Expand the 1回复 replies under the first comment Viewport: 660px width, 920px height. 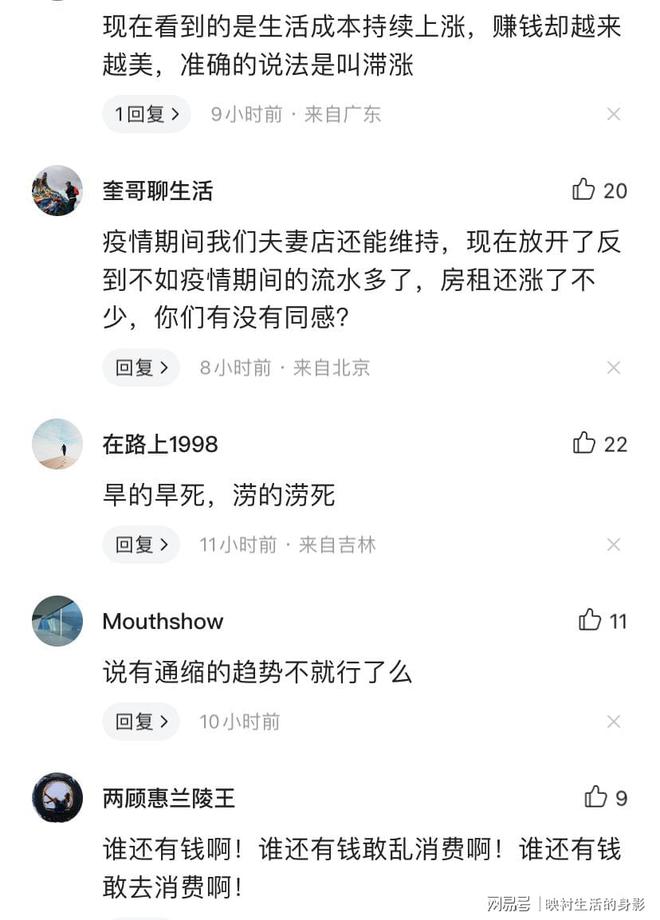[x=146, y=114]
